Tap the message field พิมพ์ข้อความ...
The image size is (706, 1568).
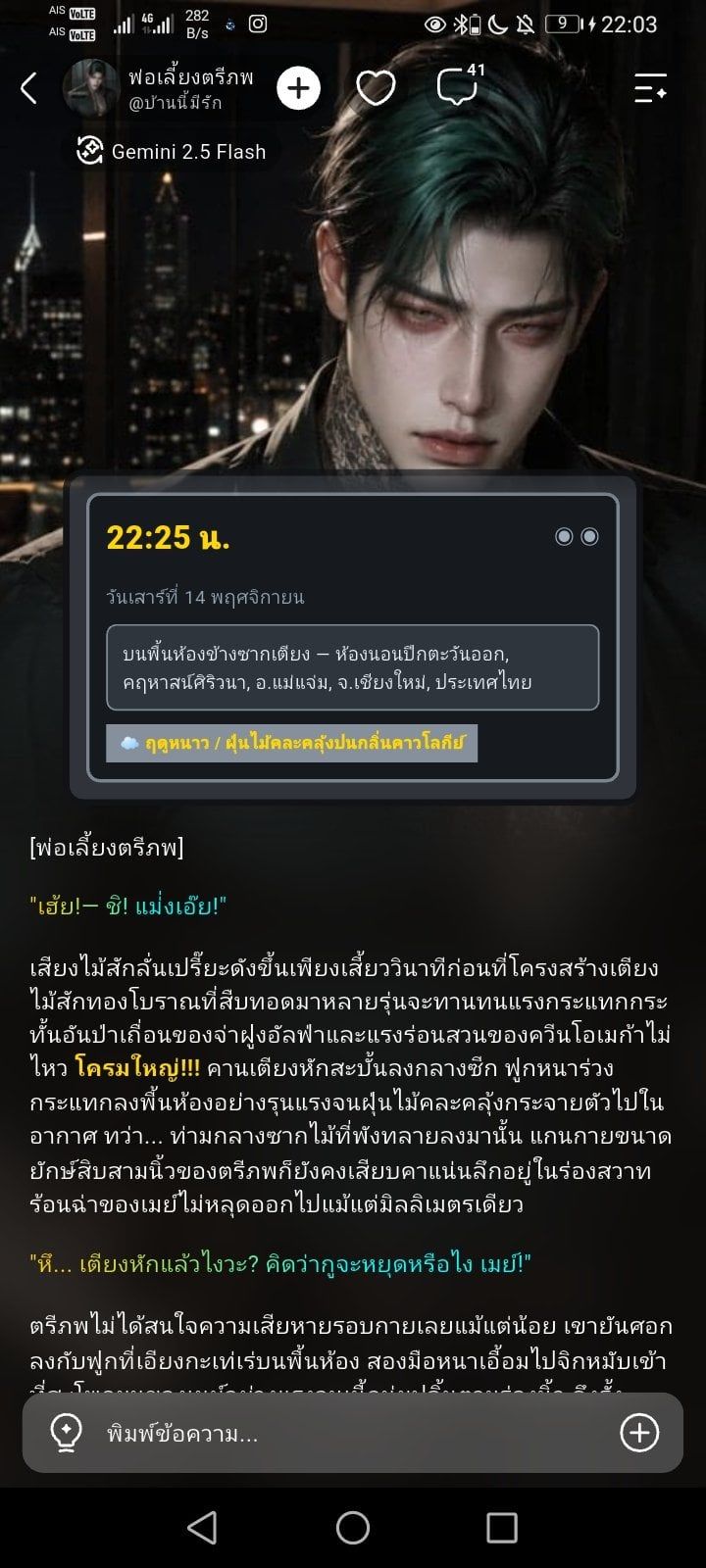point(353,1434)
